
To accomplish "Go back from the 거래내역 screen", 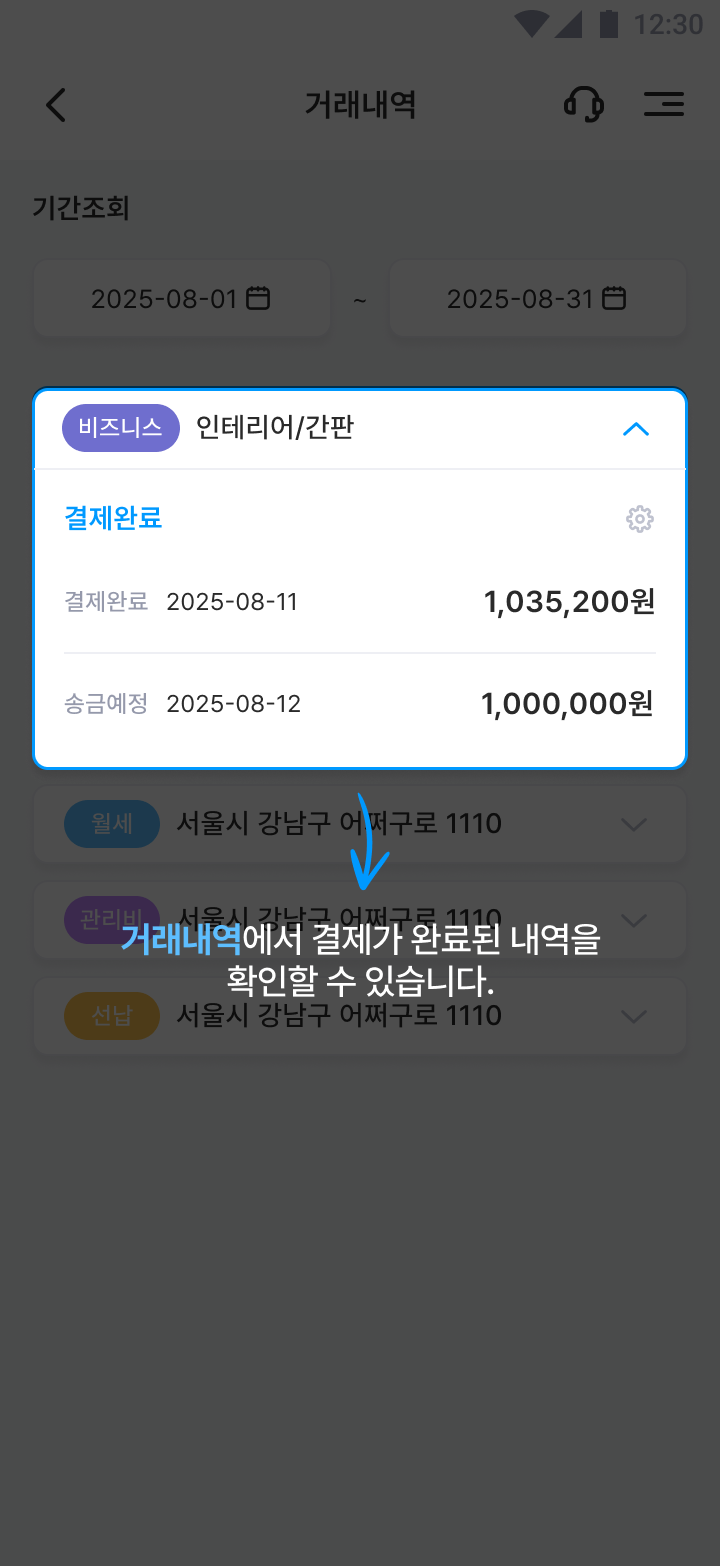I will point(56,105).
